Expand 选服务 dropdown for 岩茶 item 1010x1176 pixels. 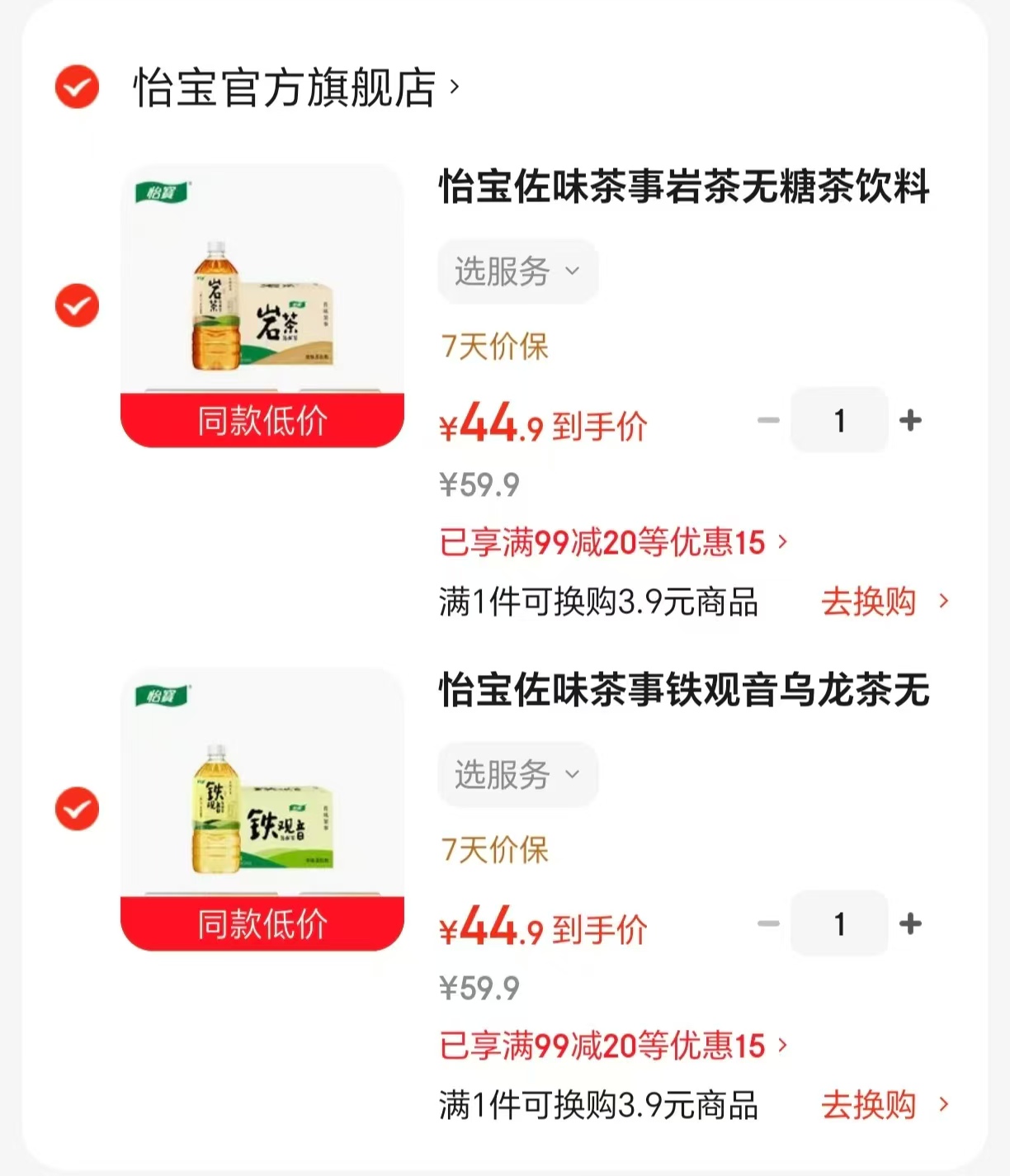click(517, 272)
